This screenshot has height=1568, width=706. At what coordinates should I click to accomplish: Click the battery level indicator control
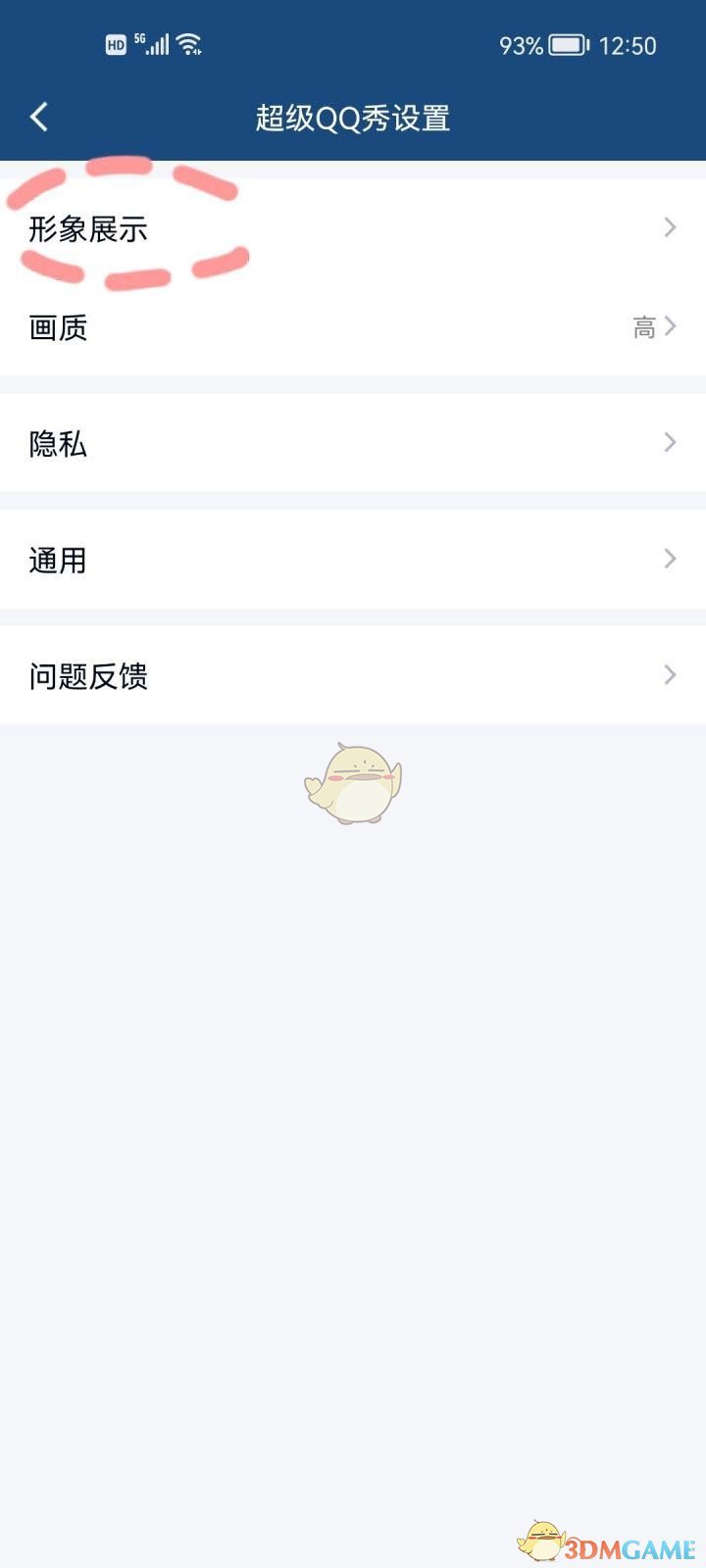(567, 44)
